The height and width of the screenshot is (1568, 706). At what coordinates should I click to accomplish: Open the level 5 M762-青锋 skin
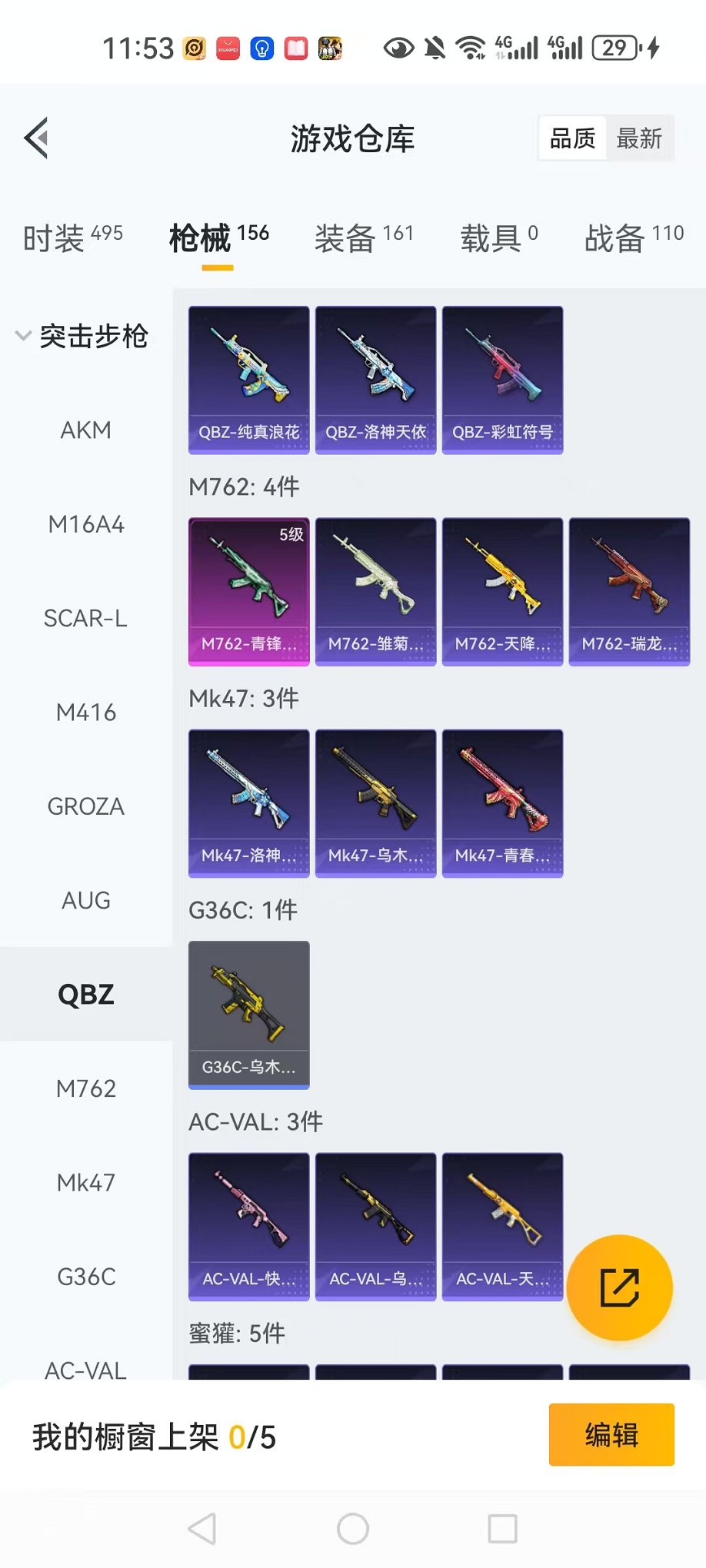click(249, 591)
